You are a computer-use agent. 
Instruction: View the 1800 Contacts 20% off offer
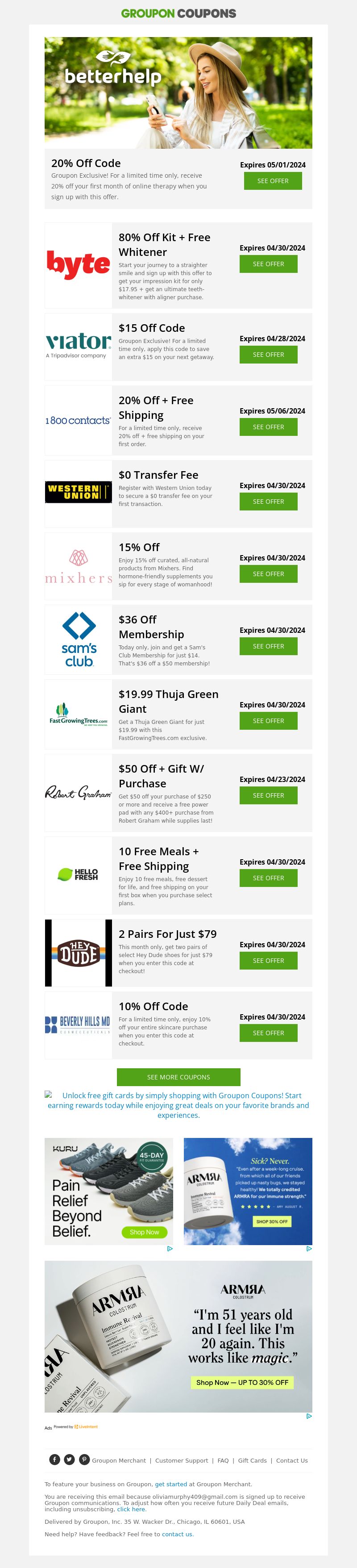(x=268, y=427)
